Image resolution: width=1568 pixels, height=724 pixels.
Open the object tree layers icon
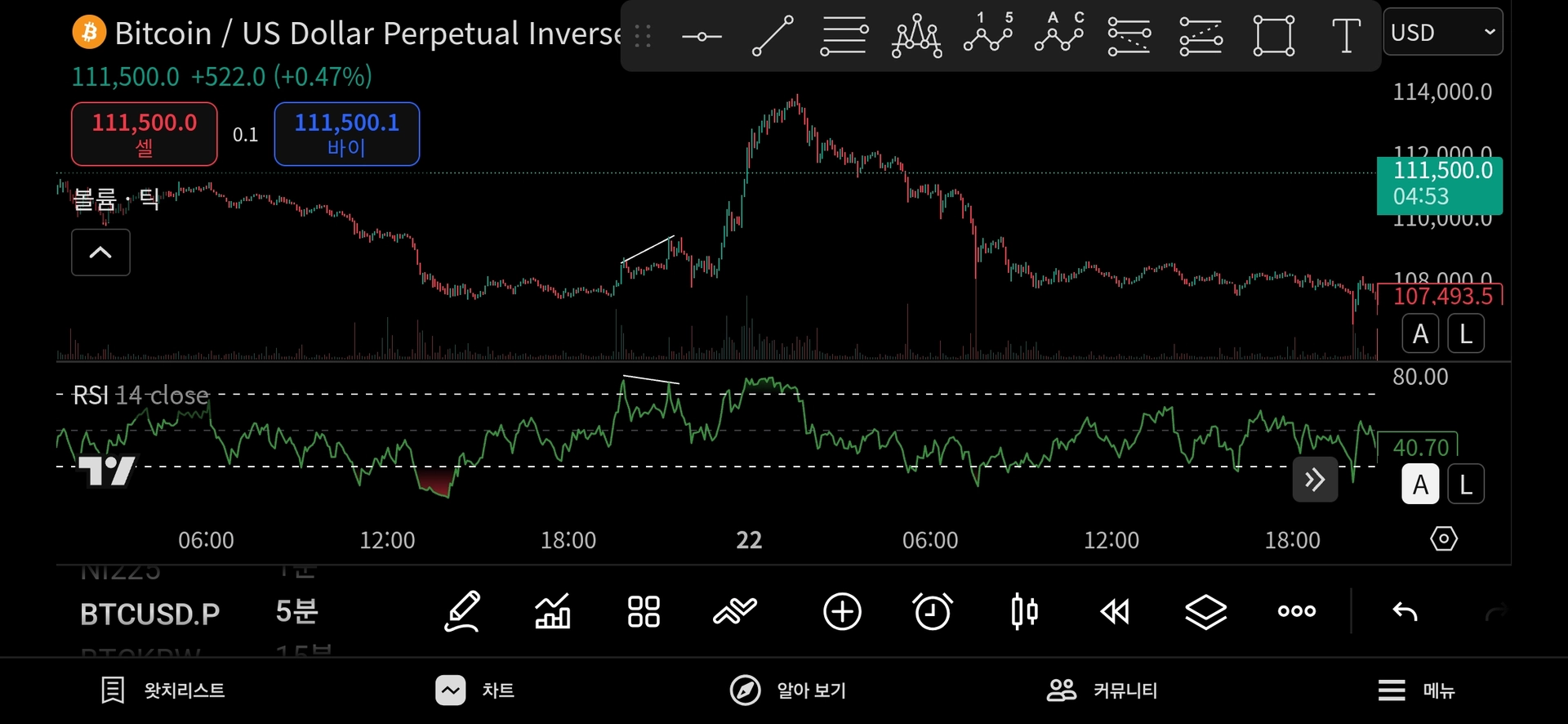1205,611
